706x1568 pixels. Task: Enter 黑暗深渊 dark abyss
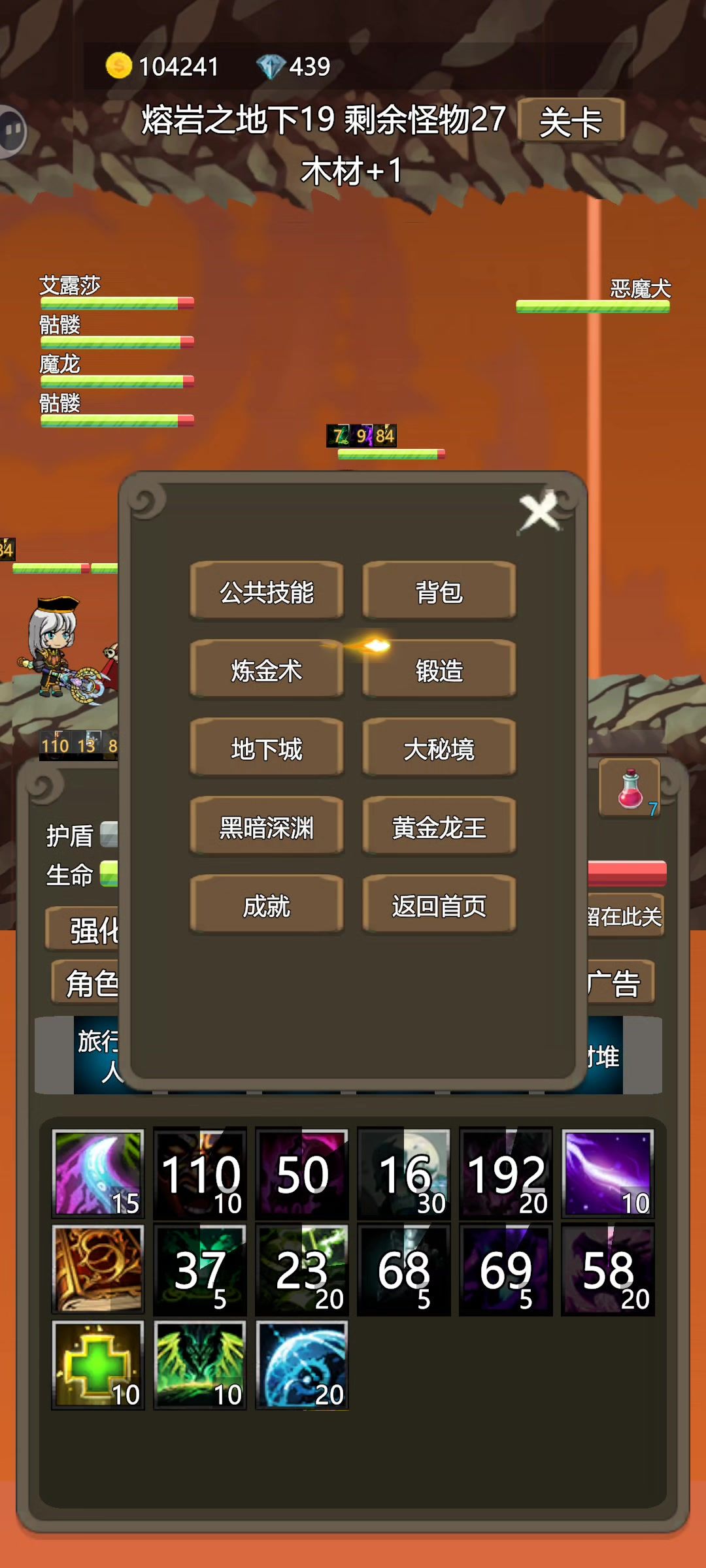tap(266, 826)
